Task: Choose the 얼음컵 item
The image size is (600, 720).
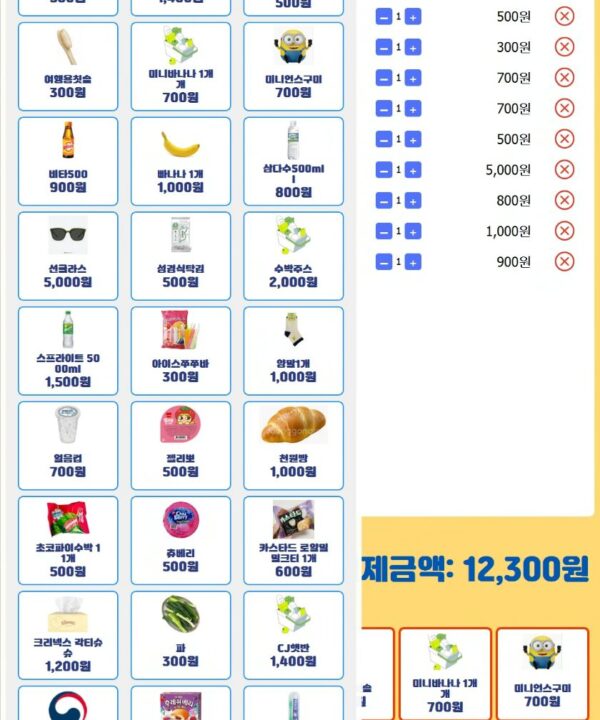Action: [x=68, y=445]
